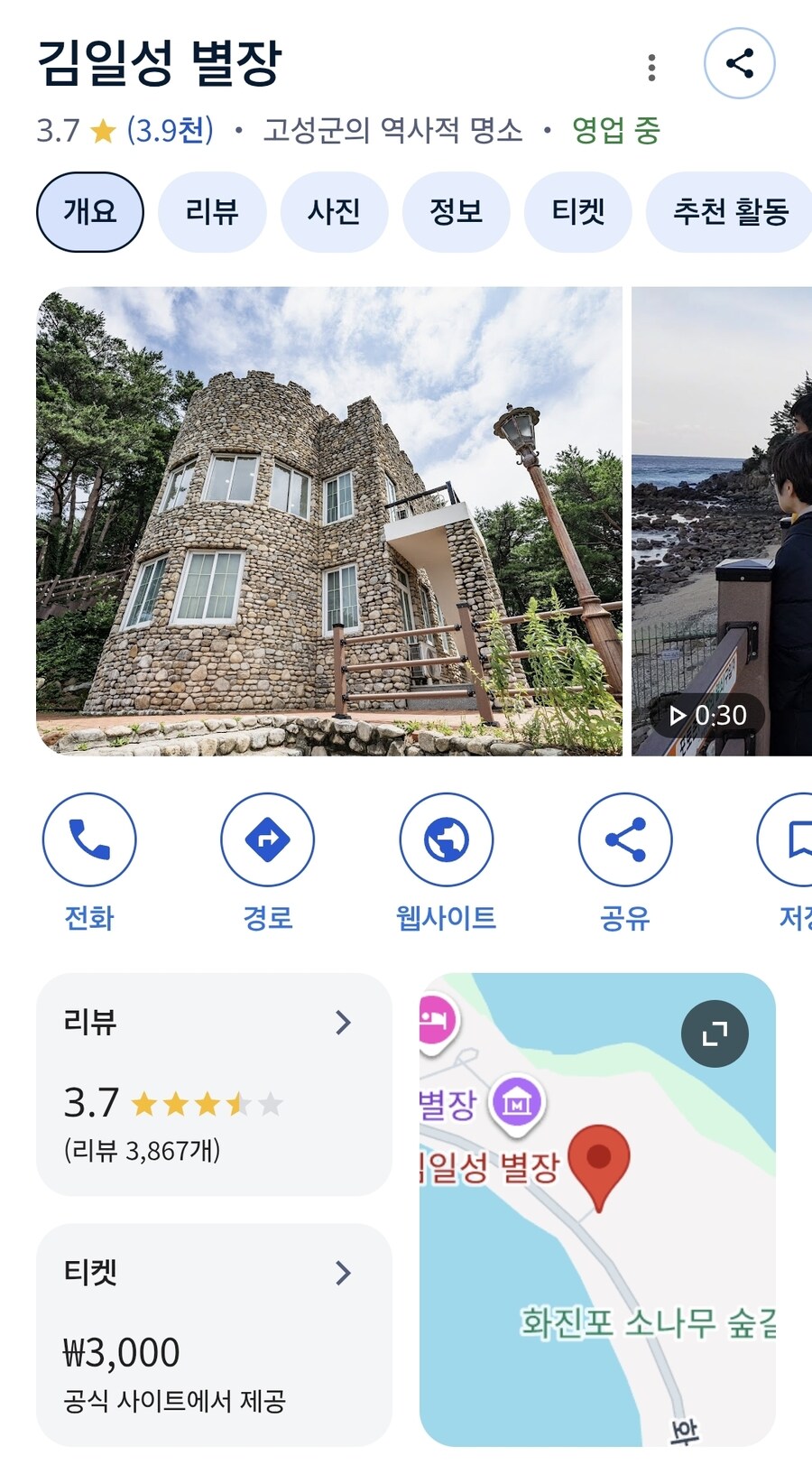This screenshot has height=1474, width=812.
Task: Tap the 영업 중 status link
Action: [x=614, y=132]
